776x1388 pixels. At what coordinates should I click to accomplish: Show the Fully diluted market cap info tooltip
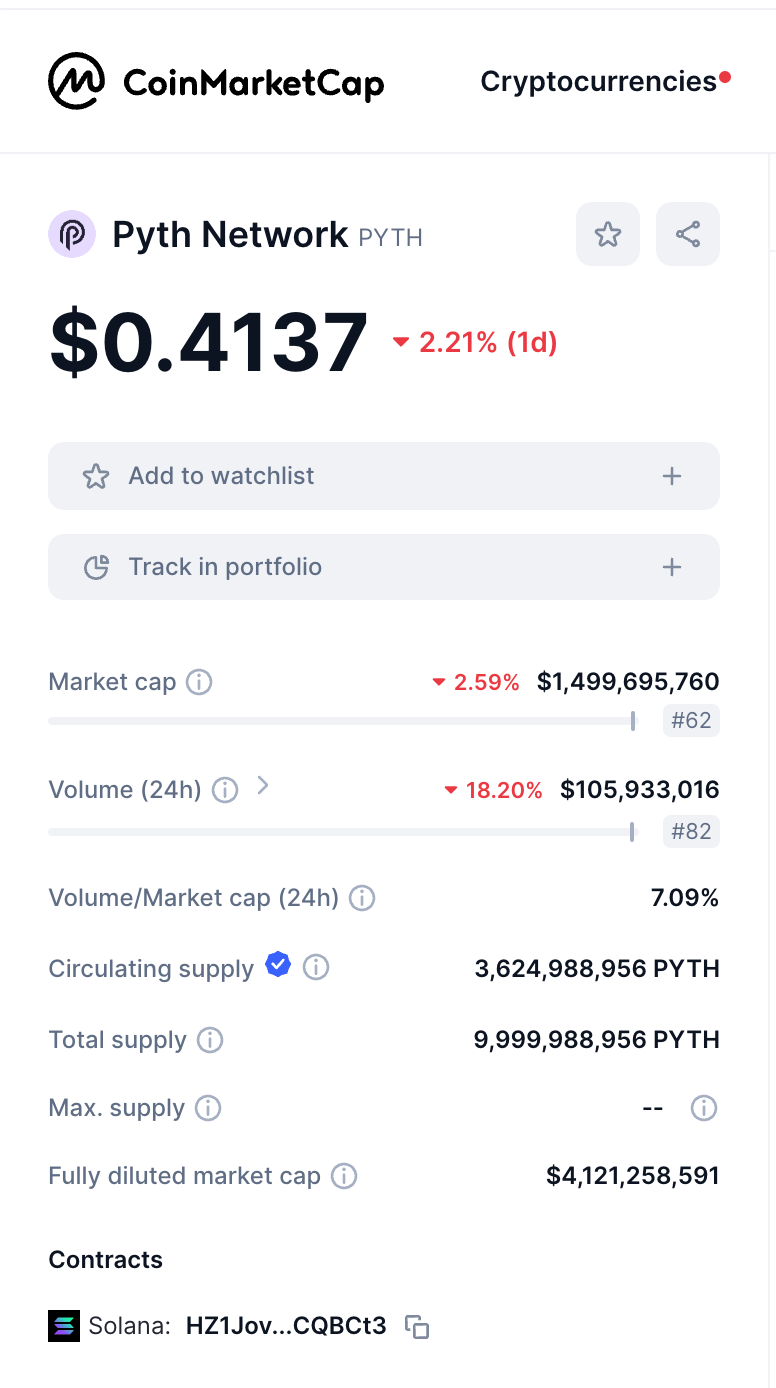(x=344, y=1176)
